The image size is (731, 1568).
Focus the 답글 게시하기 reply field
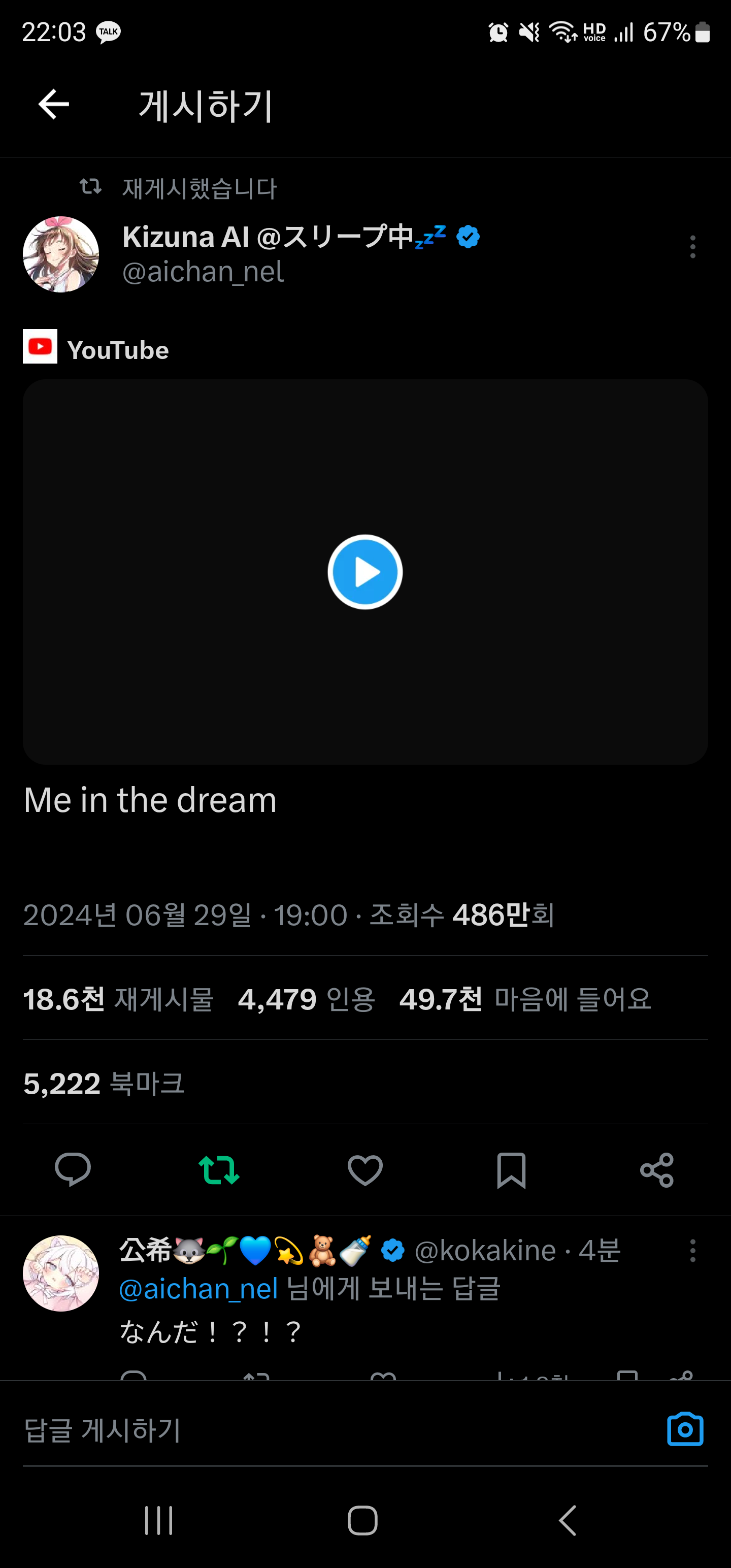pyautogui.click(x=305, y=1430)
